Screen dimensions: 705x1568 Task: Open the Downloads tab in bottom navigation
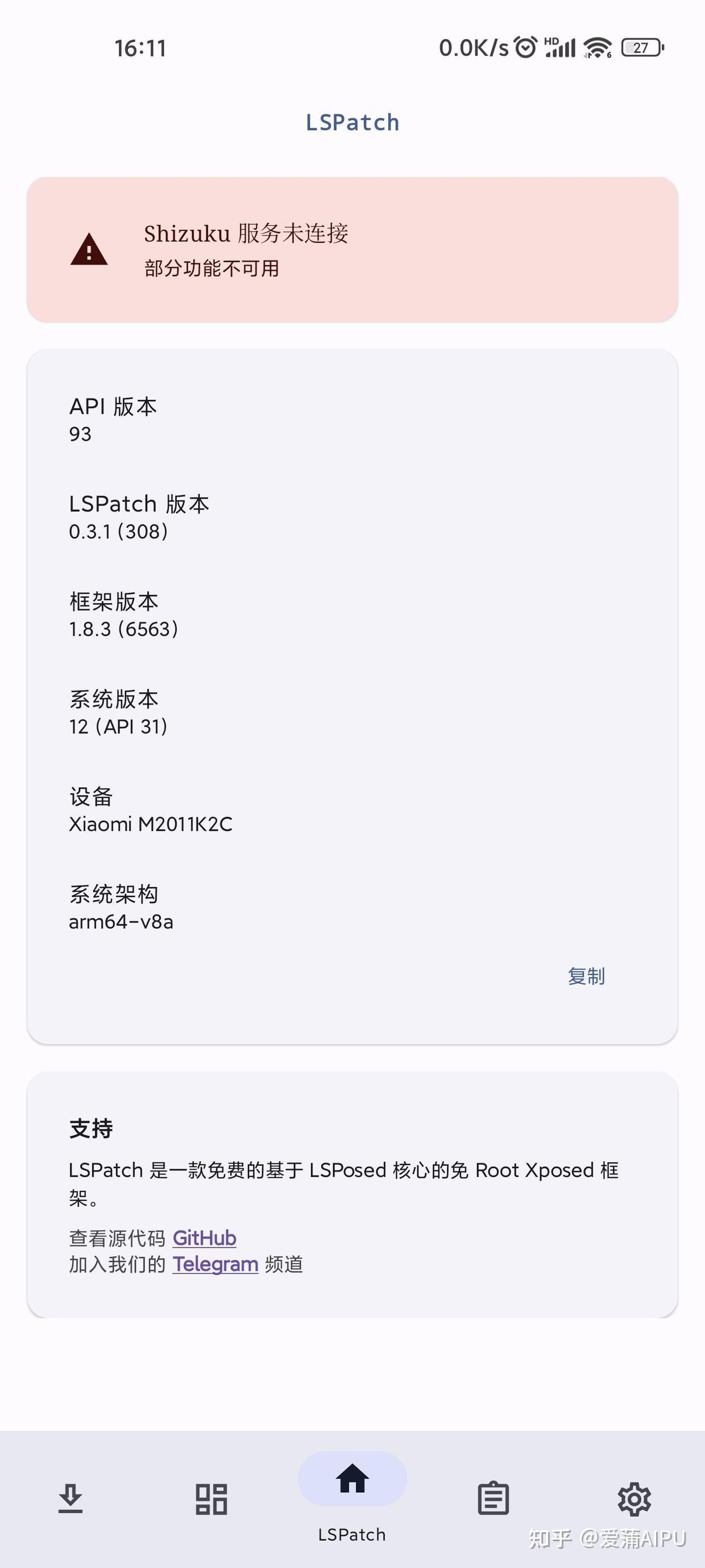coord(70,1499)
